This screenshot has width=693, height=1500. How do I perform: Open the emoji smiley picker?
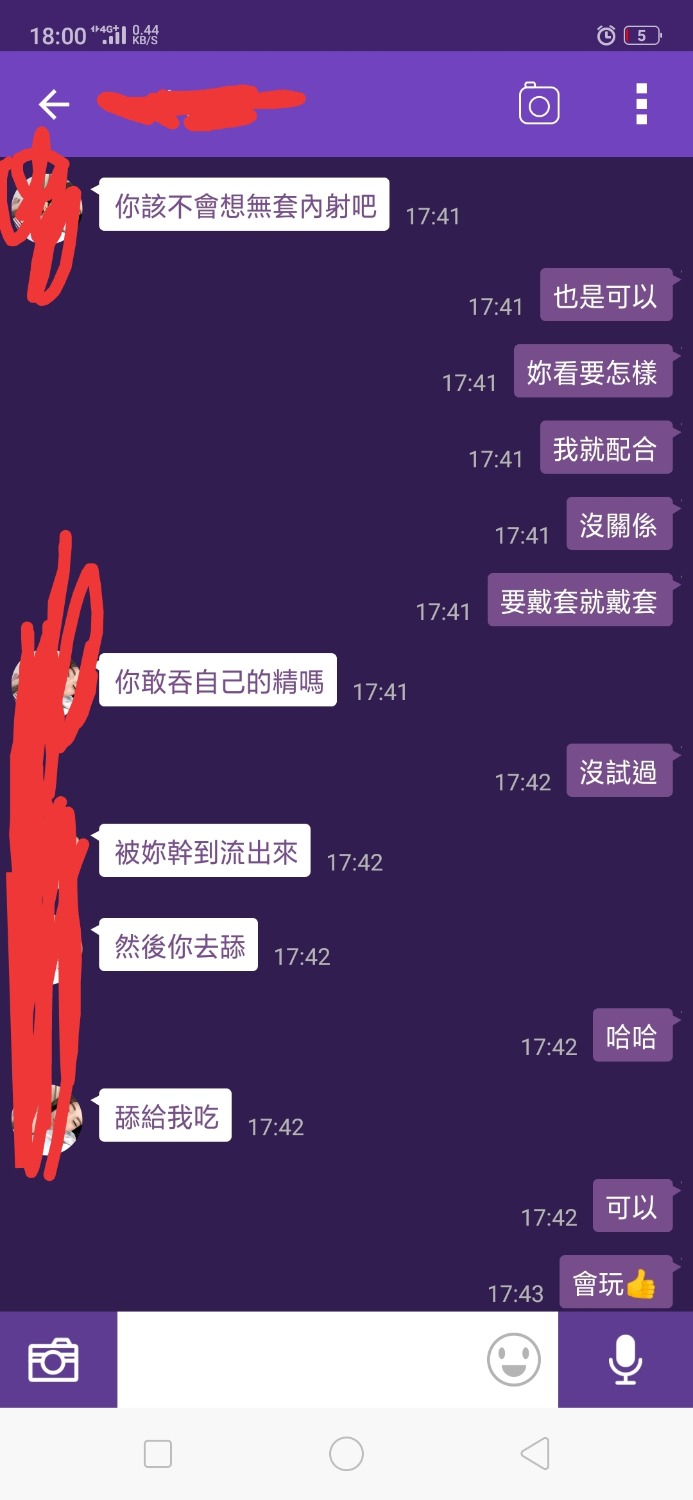click(513, 1360)
